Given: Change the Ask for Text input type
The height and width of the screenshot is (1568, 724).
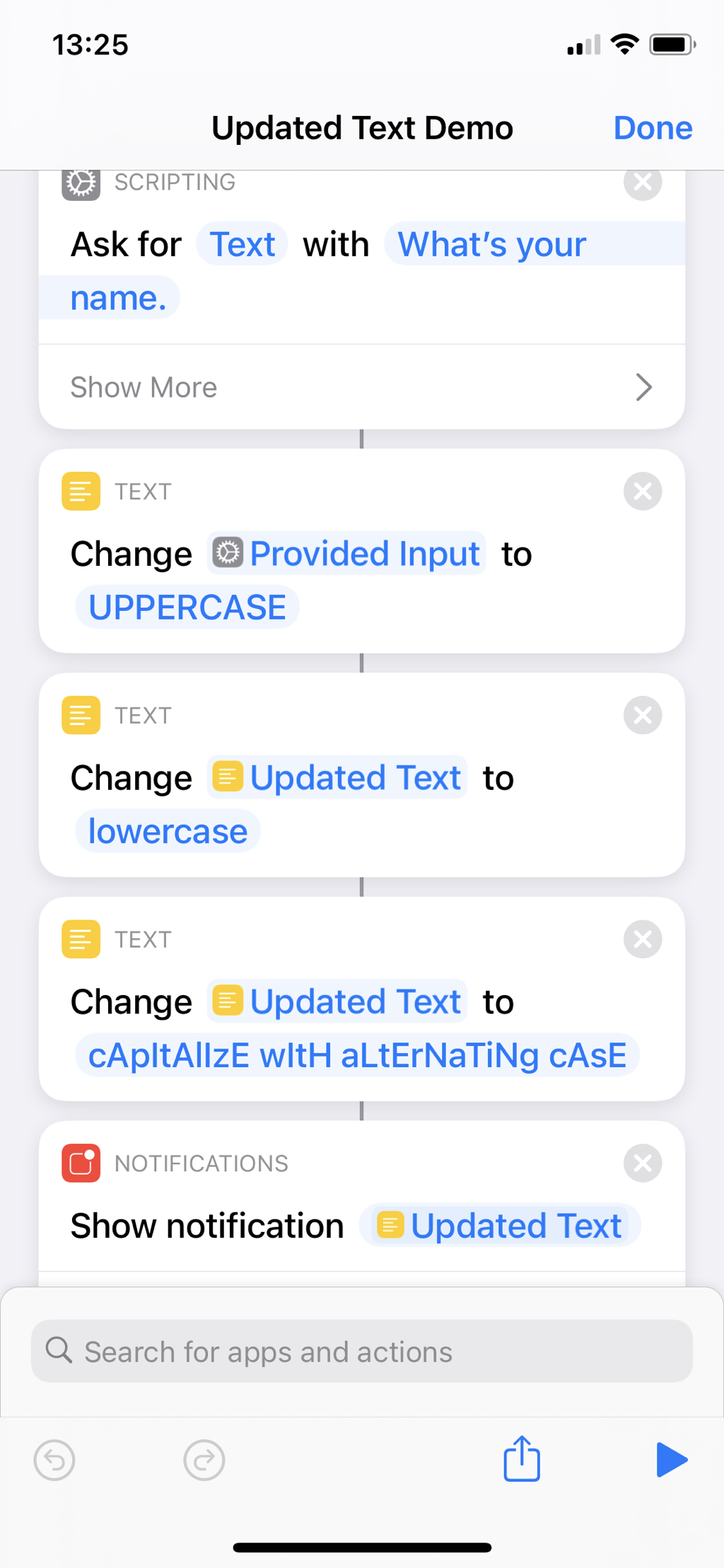Looking at the screenshot, I should coord(242,245).
